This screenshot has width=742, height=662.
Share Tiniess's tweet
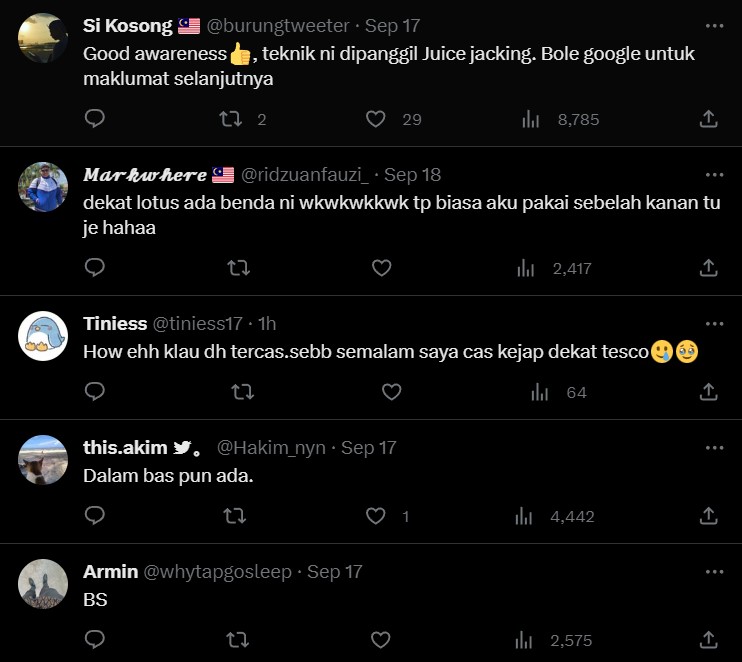(708, 392)
